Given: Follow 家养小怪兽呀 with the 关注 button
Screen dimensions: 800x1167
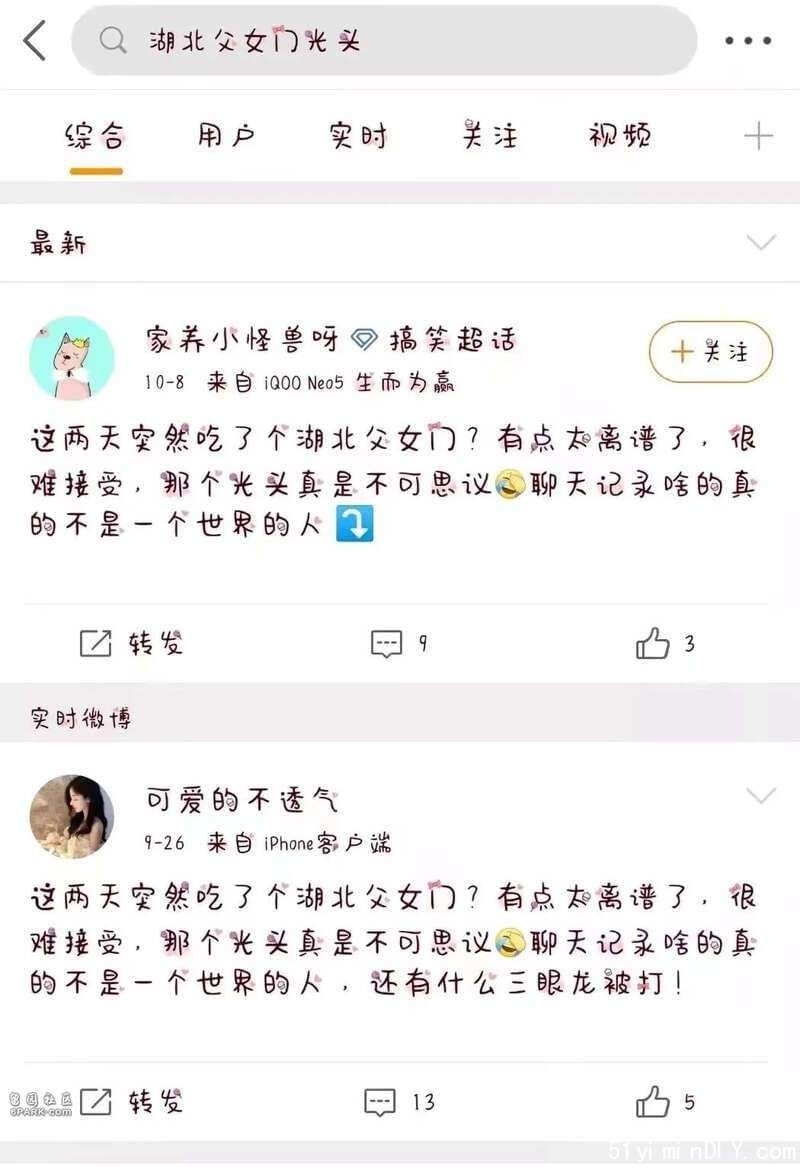Looking at the screenshot, I should click(x=711, y=352).
